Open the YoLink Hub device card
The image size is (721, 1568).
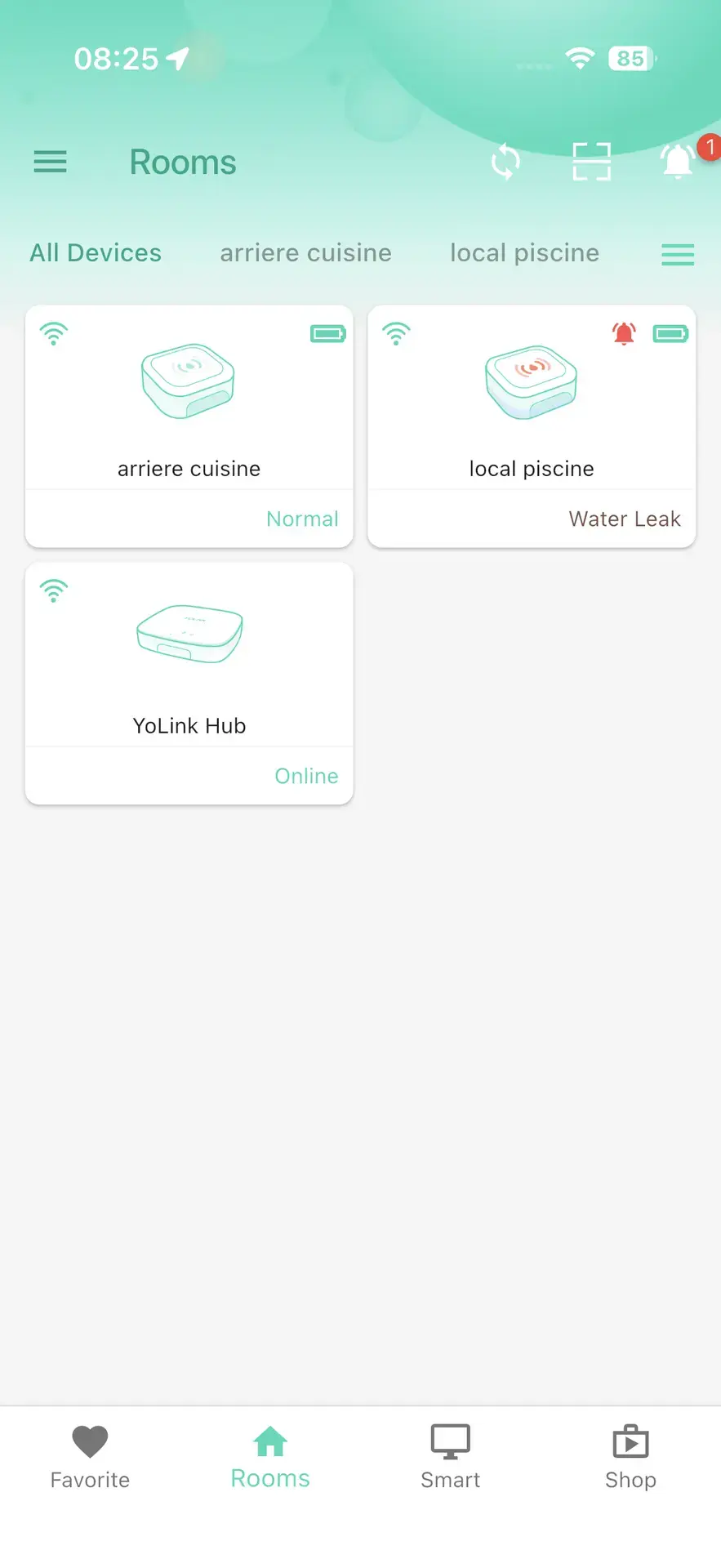(189, 683)
